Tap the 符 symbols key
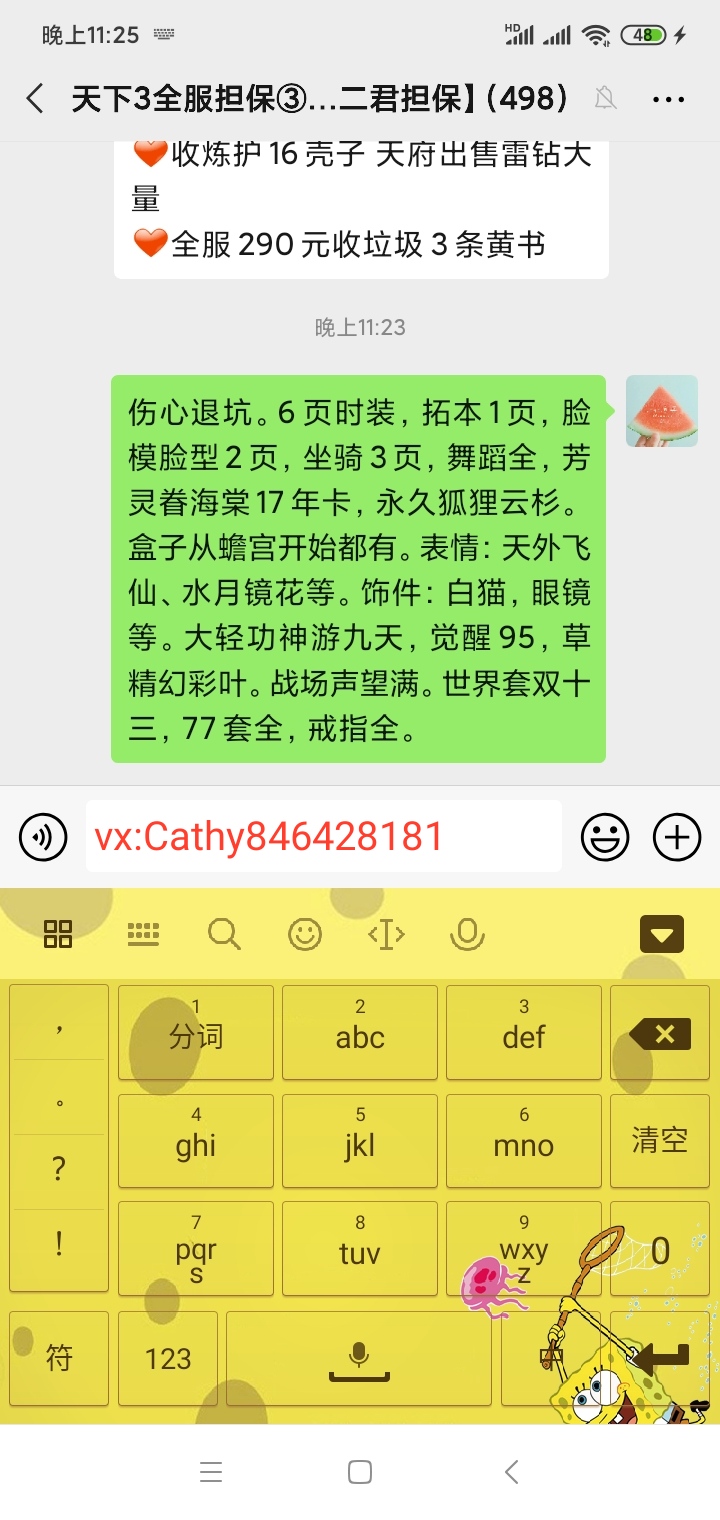The width and height of the screenshot is (720, 1520). [59, 1358]
